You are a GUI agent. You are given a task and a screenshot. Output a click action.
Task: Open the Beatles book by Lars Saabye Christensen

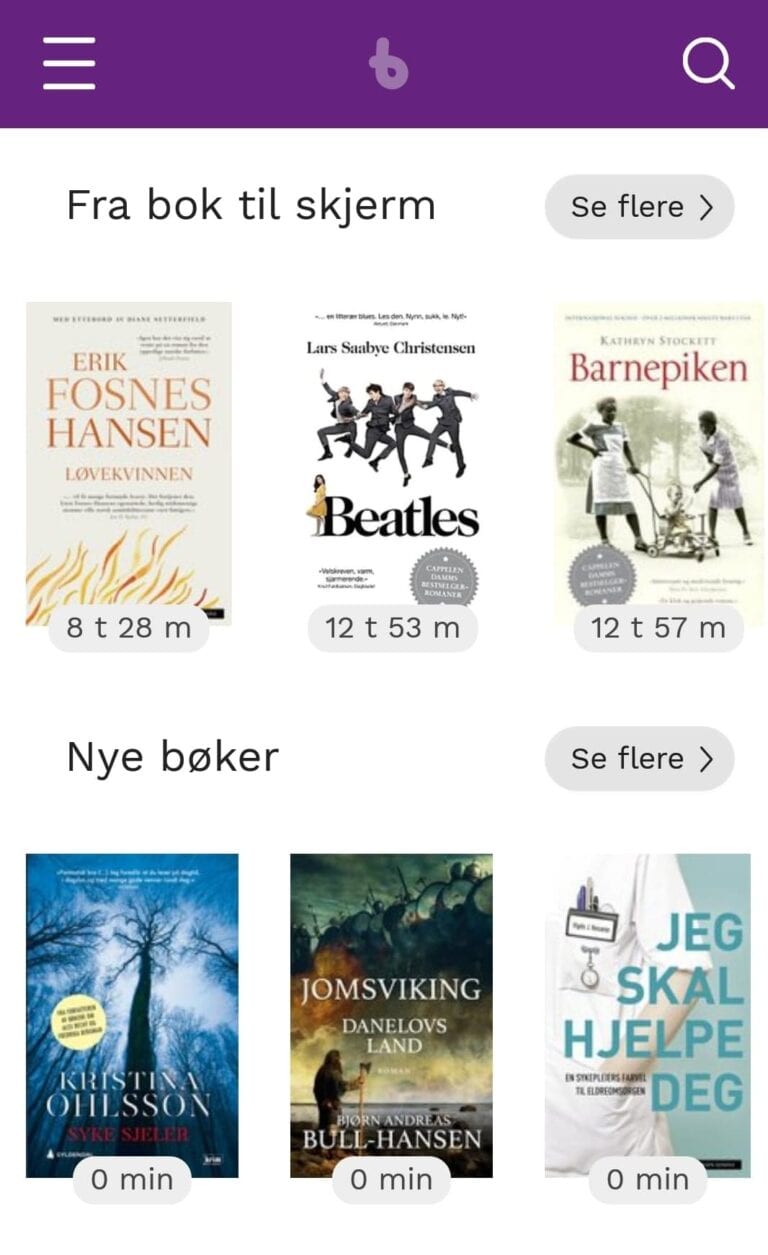click(x=391, y=462)
